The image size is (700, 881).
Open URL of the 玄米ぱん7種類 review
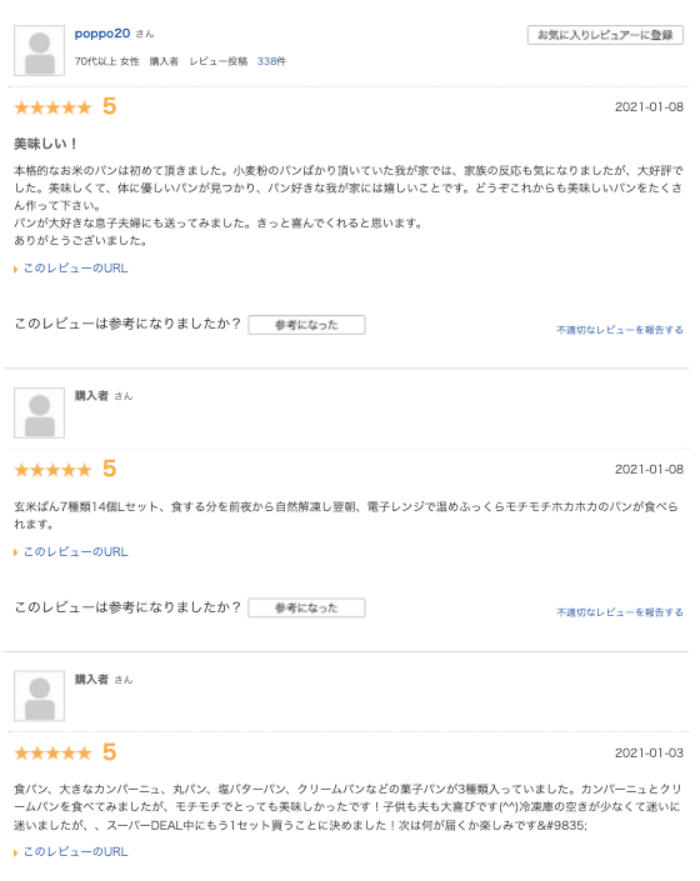pyautogui.click(x=75, y=552)
